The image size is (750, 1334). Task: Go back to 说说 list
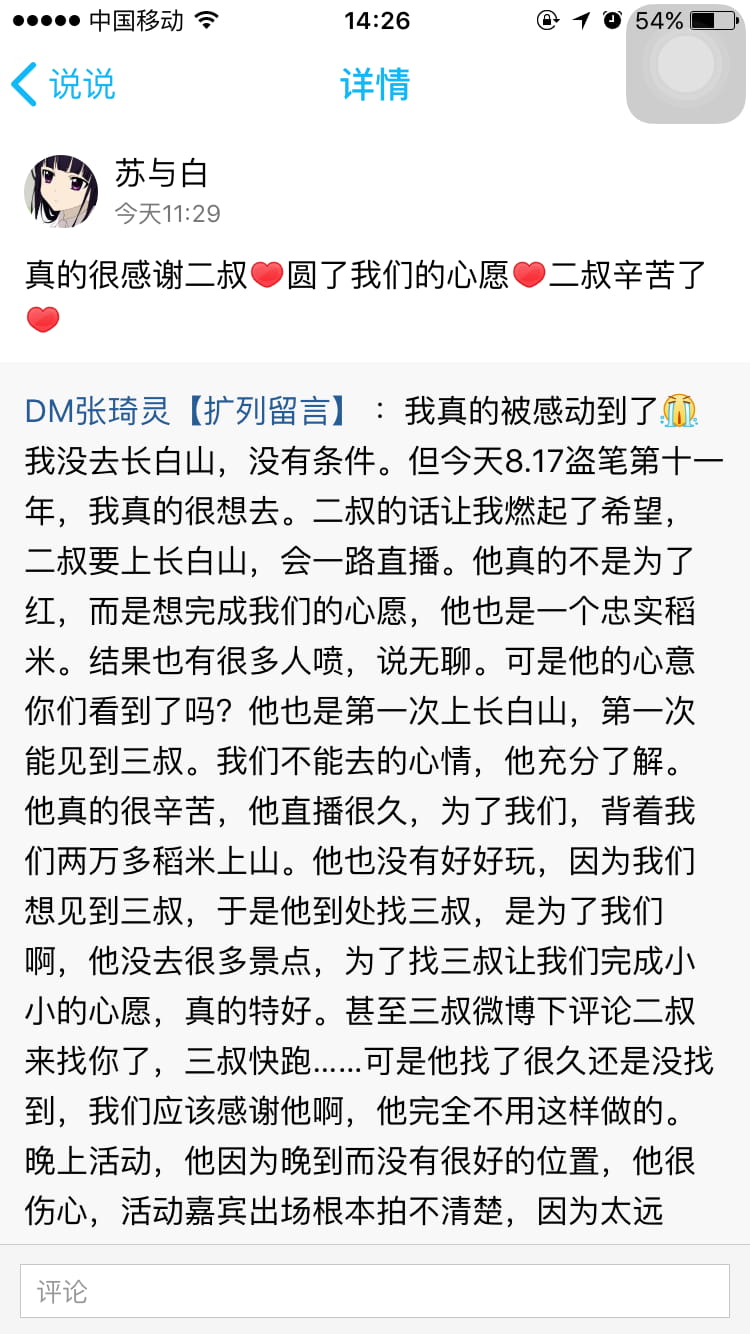click(x=62, y=84)
